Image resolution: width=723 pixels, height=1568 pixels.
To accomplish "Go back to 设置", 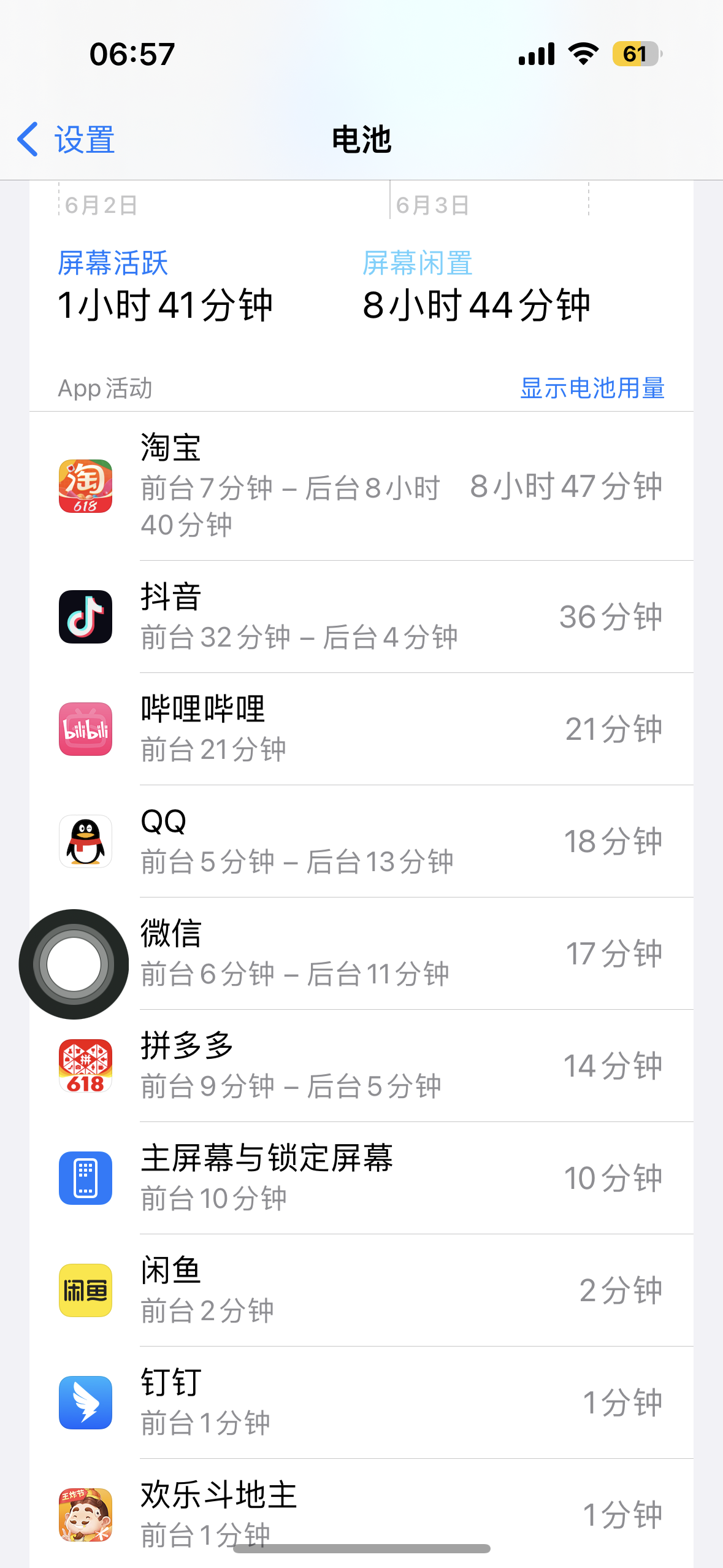I will tap(66, 140).
